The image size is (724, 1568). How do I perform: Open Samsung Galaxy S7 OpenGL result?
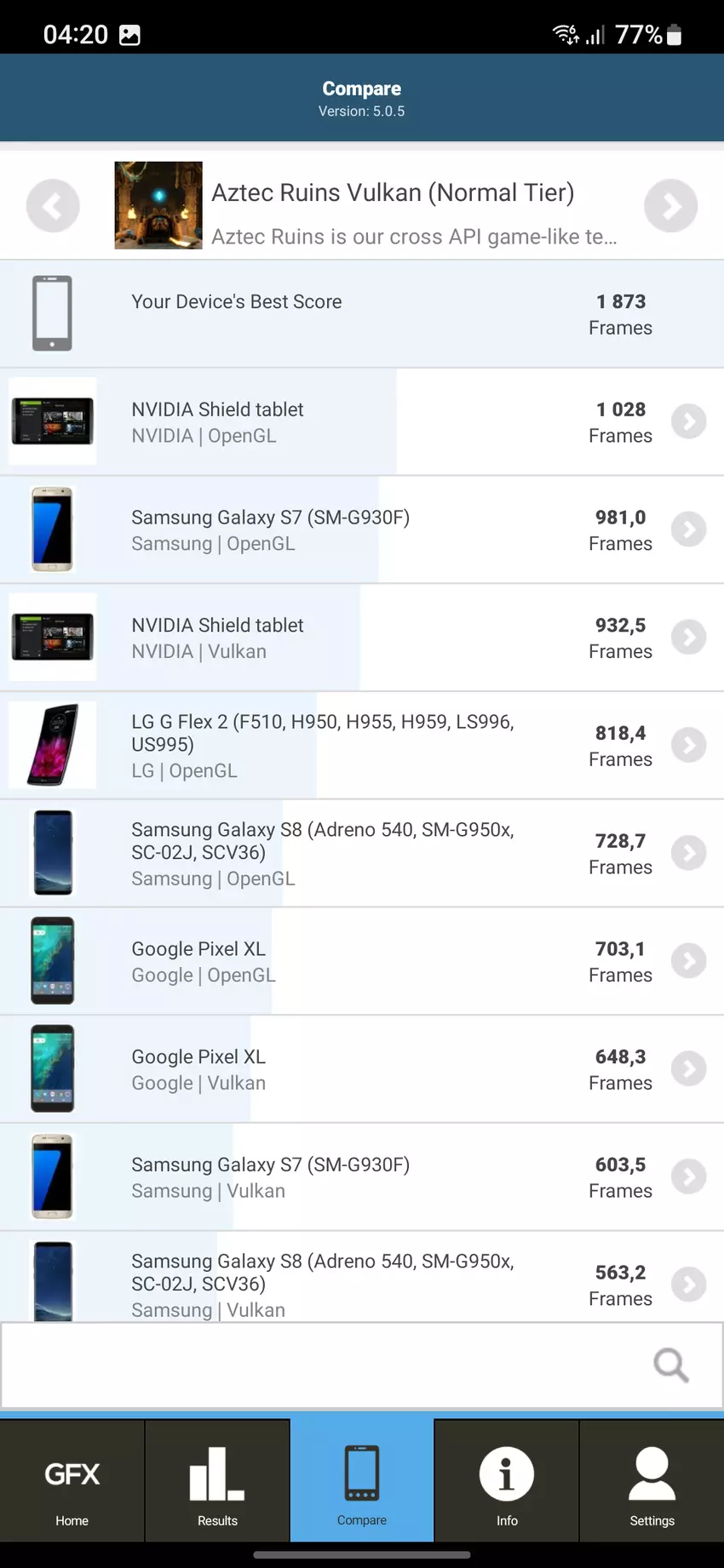pos(688,529)
